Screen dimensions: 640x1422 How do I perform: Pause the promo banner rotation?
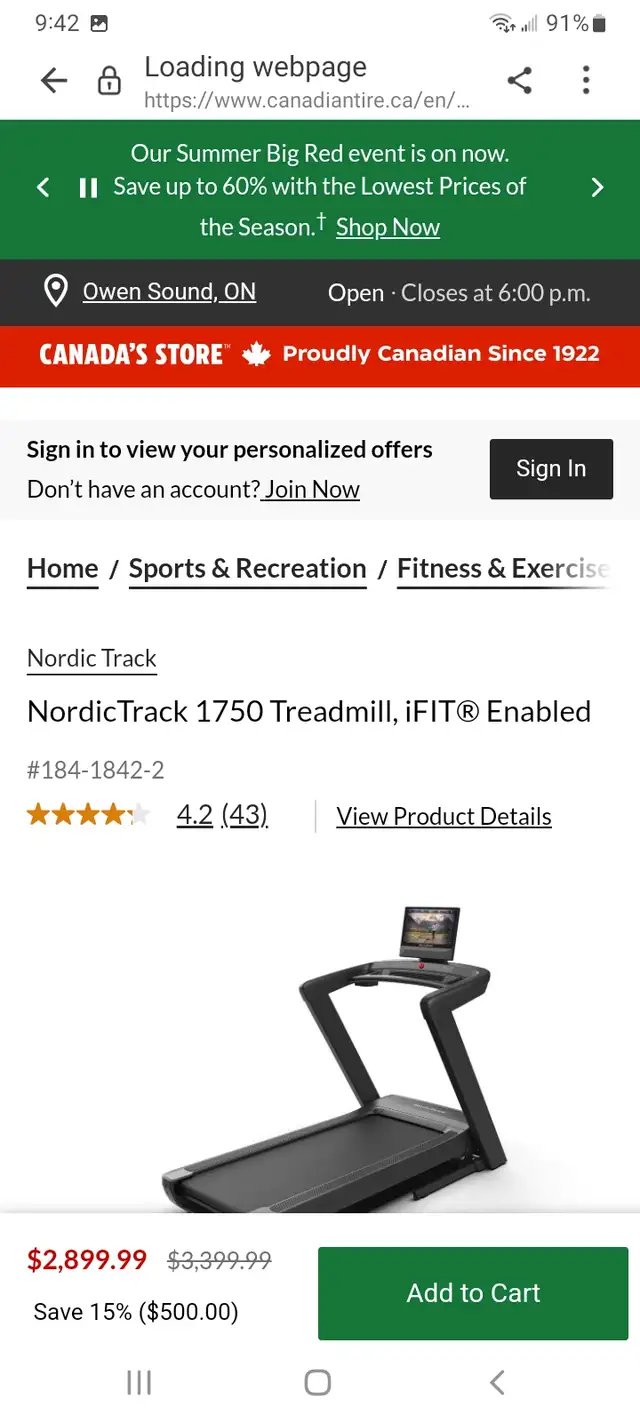click(x=88, y=187)
